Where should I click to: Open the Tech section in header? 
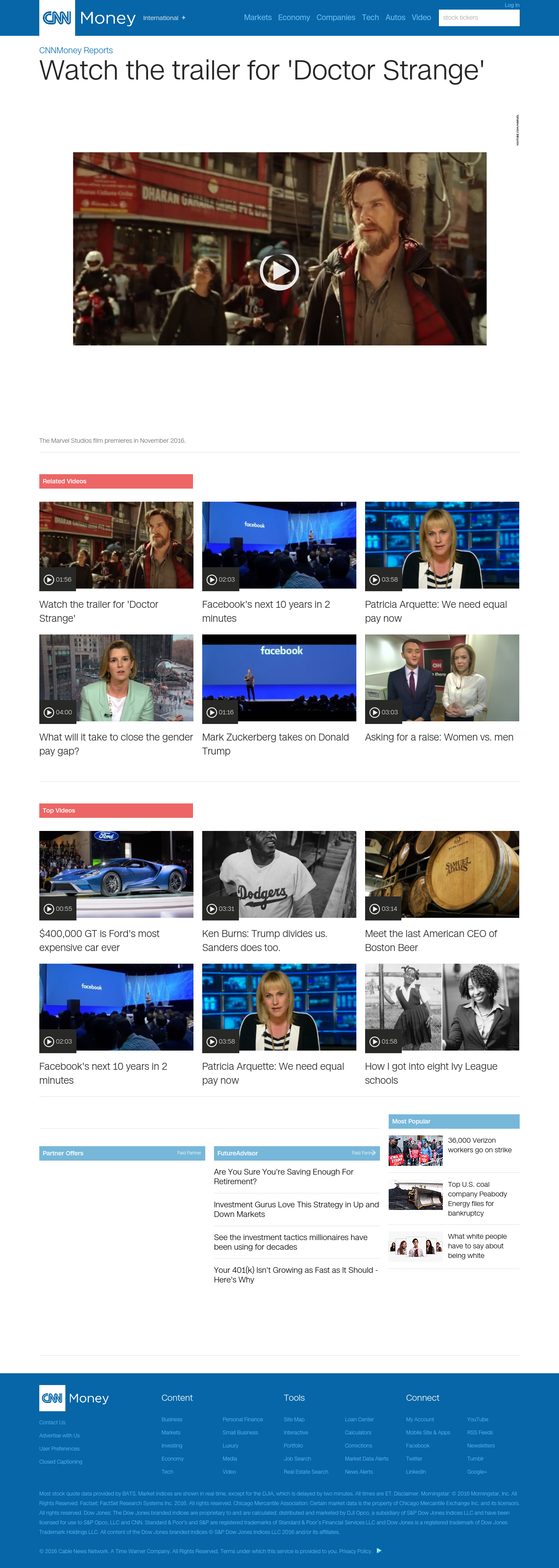(370, 17)
